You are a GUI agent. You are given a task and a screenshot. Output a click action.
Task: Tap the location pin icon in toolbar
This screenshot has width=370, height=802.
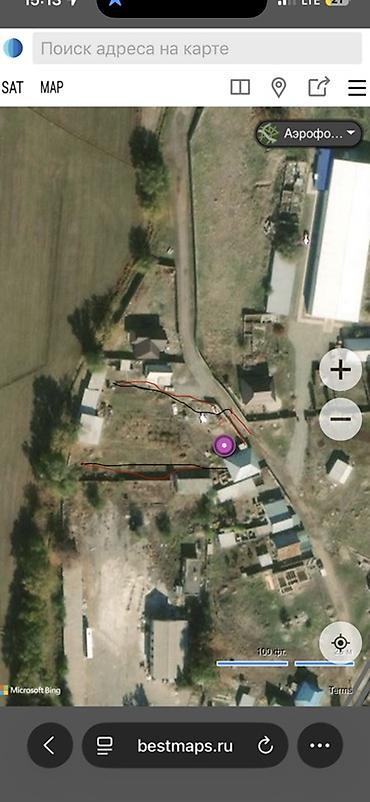click(278, 87)
